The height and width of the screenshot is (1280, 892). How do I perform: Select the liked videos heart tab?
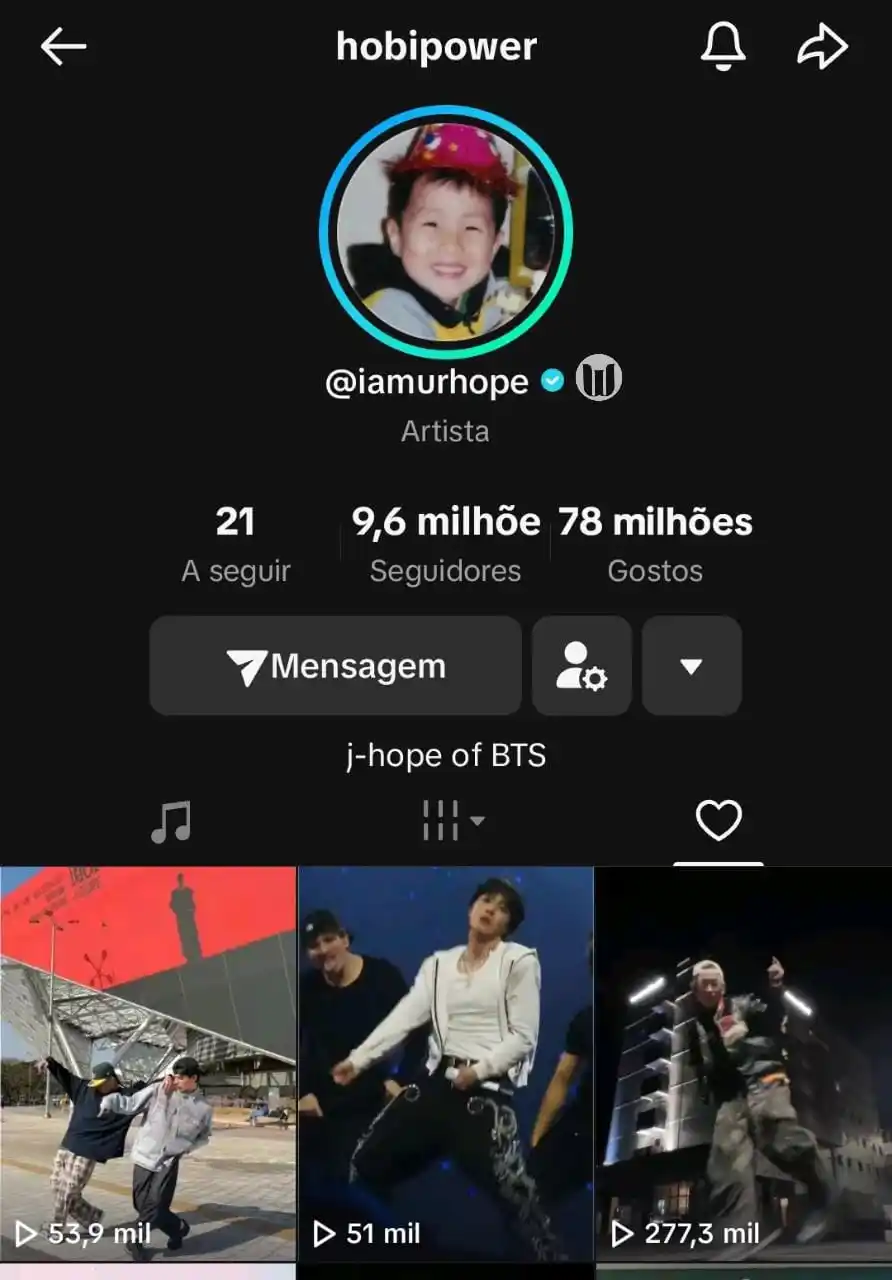coord(718,822)
